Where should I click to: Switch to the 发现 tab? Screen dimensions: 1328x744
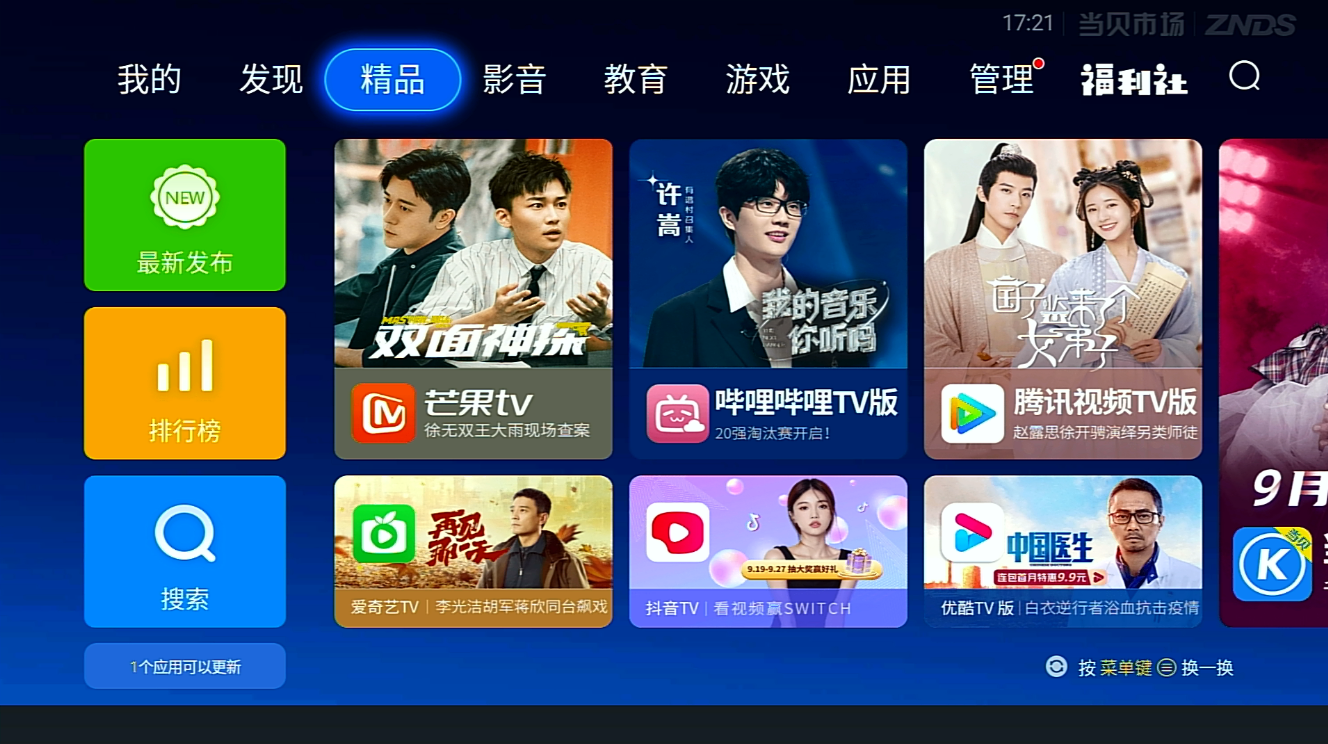271,79
